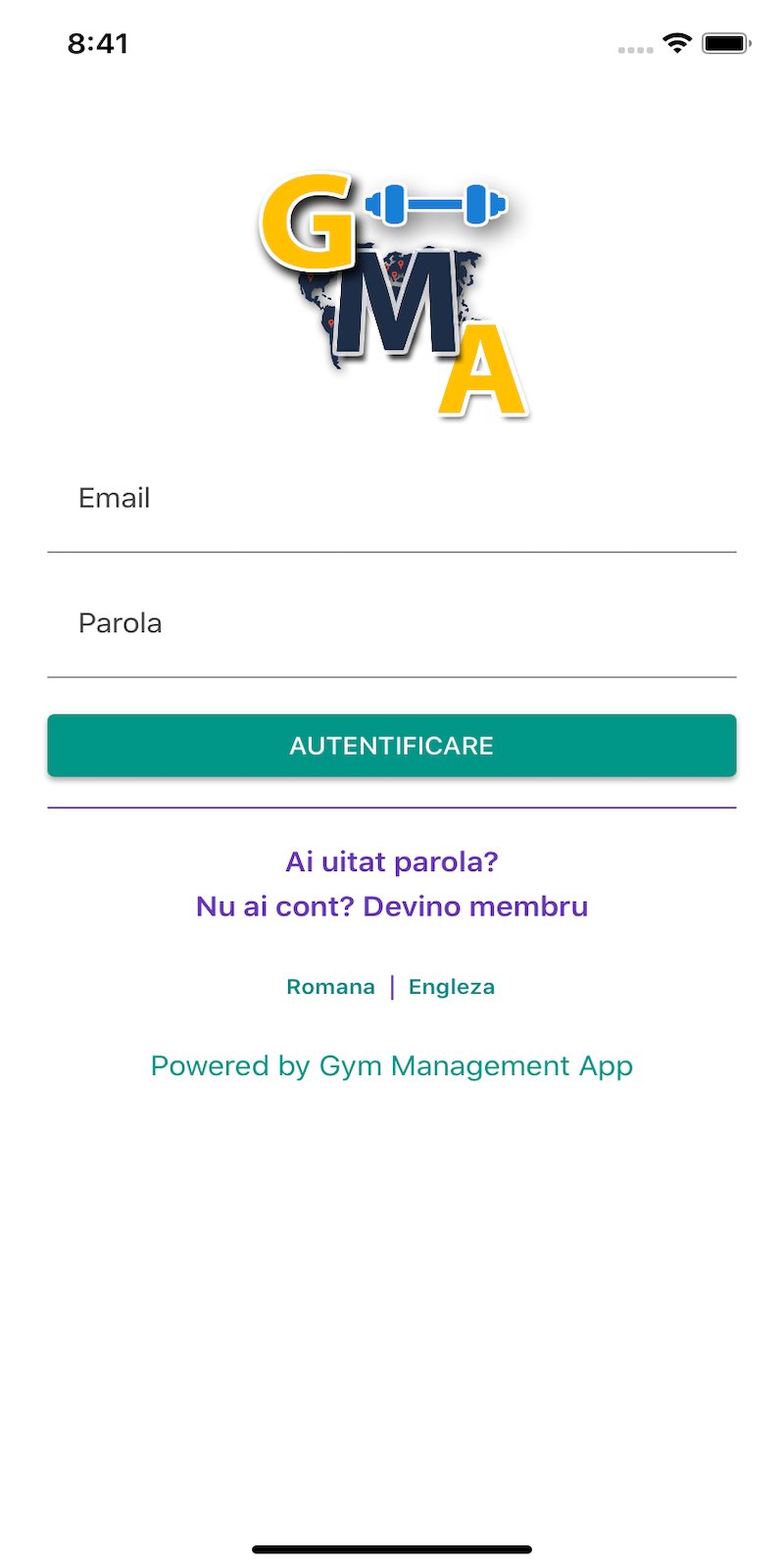The height and width of the screenshot is (1568, 784).
Task: Tap the AUTENTIFICARE button
Action: pos(392,746)
